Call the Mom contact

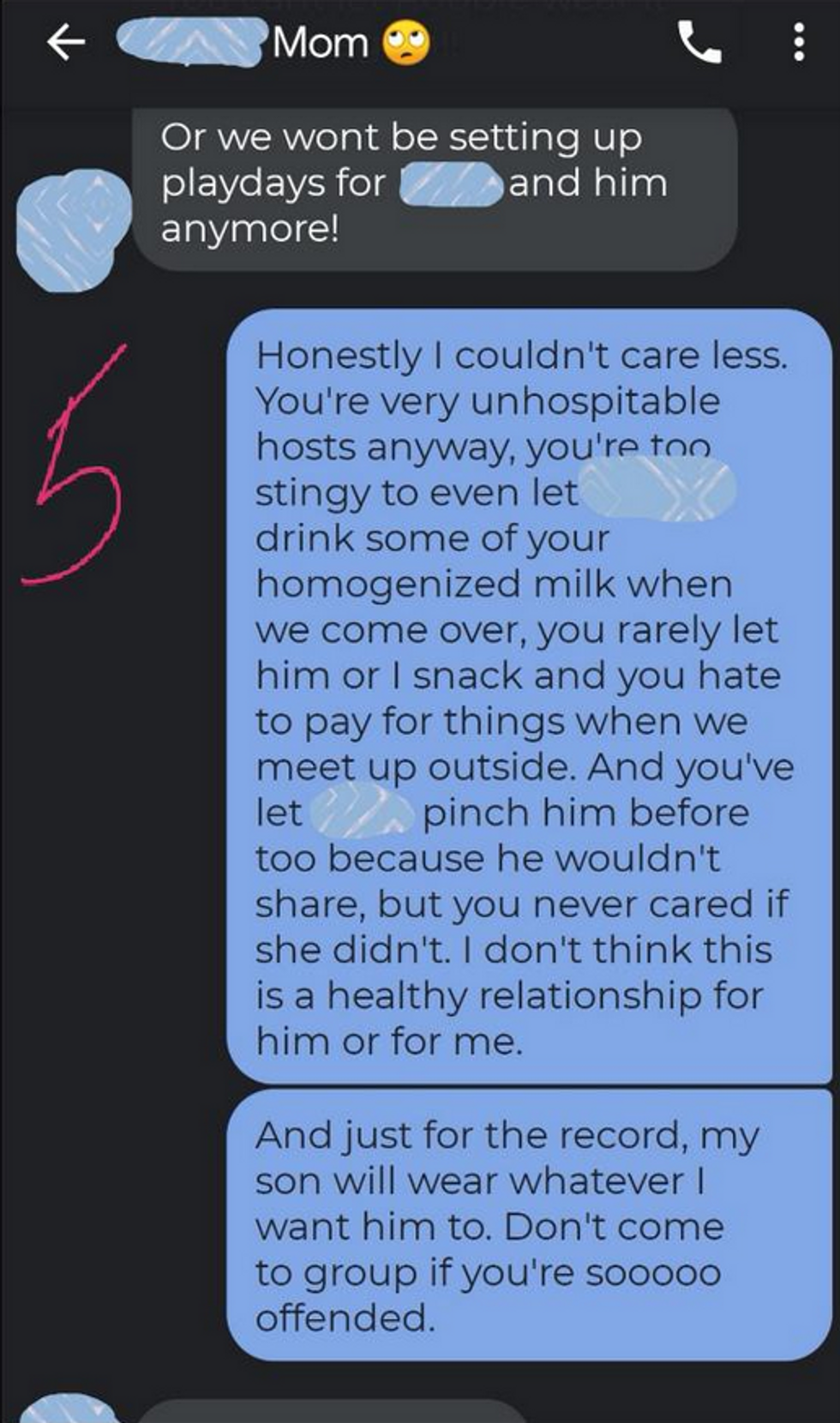pyautogui.click(x=700, y=42)
